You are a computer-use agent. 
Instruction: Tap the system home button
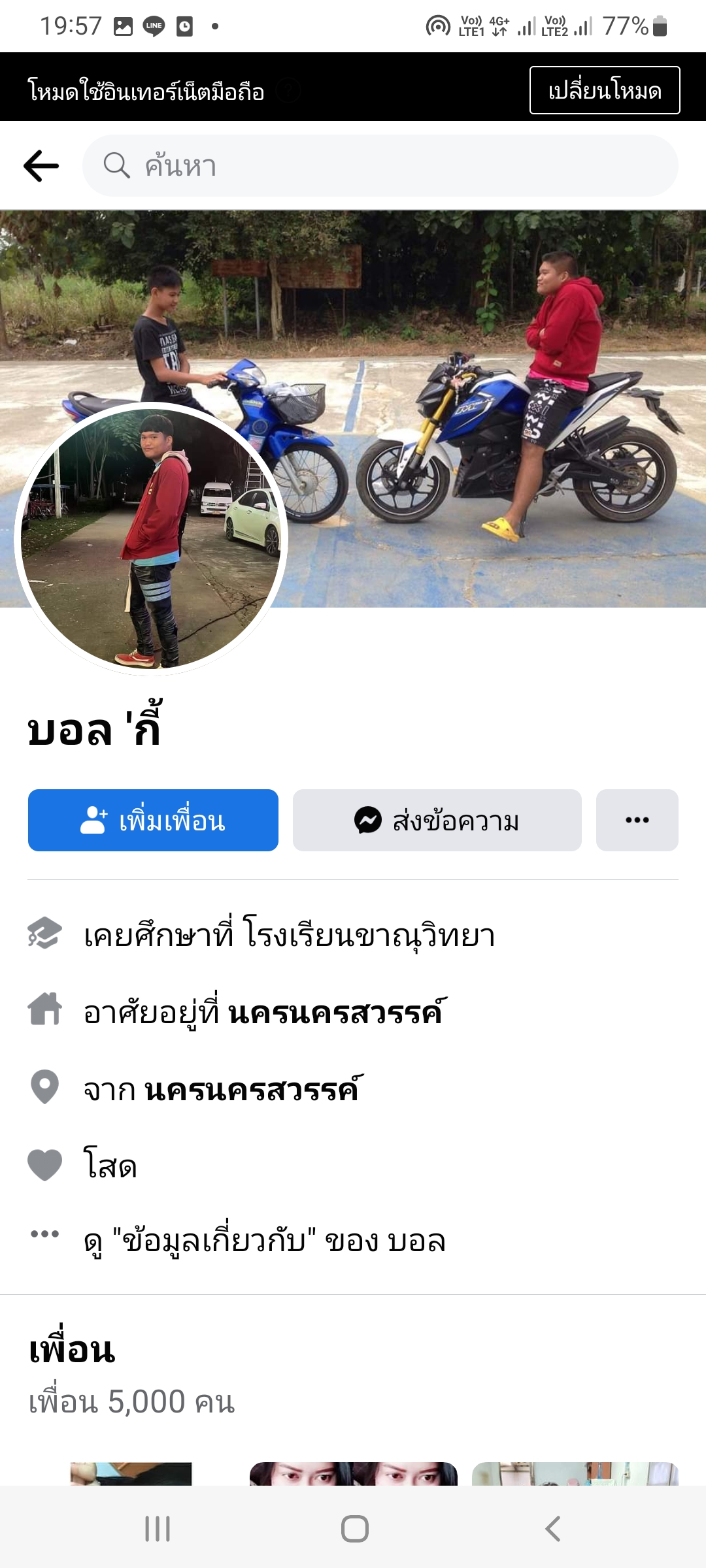coord(354,1529)
